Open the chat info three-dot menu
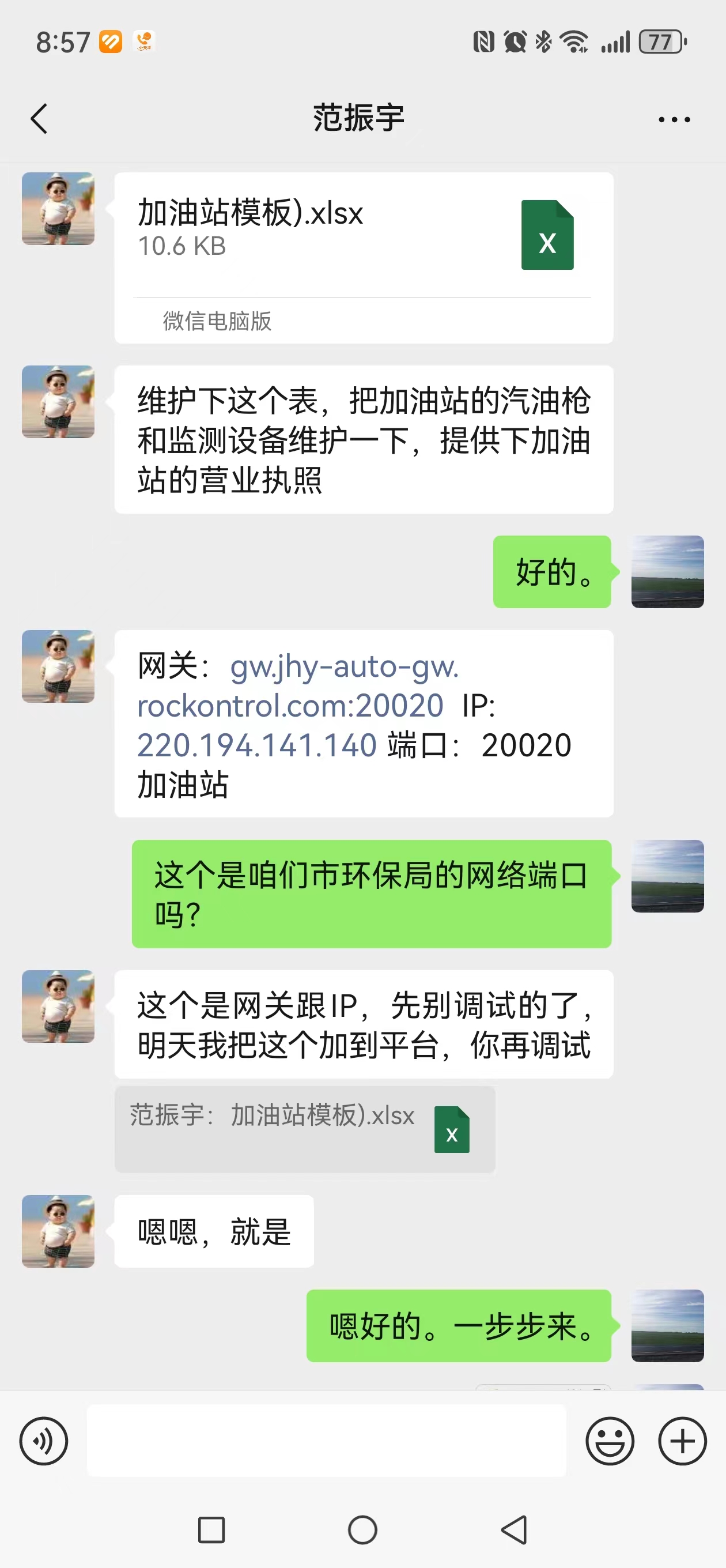The height and width of the screenshot is (1568, 726). click(x=674, y=119)
